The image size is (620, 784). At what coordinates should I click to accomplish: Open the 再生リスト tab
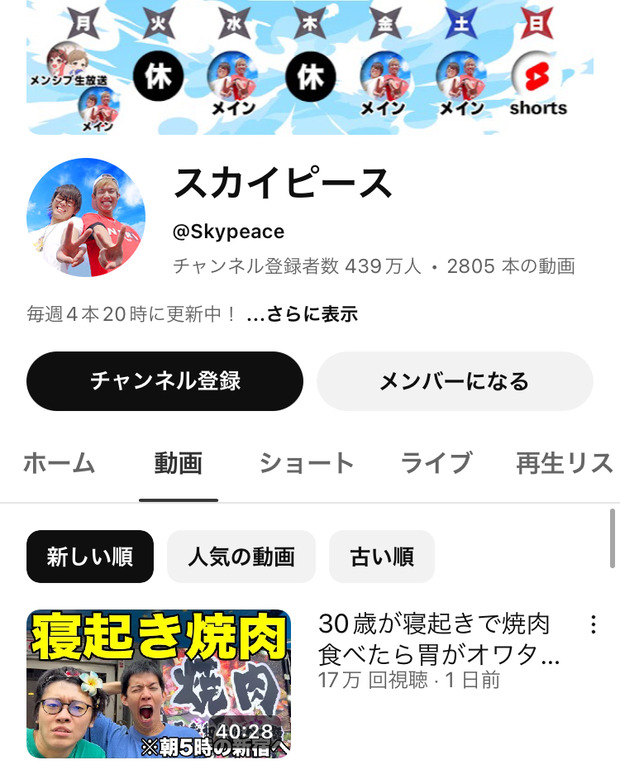(564, 463)
